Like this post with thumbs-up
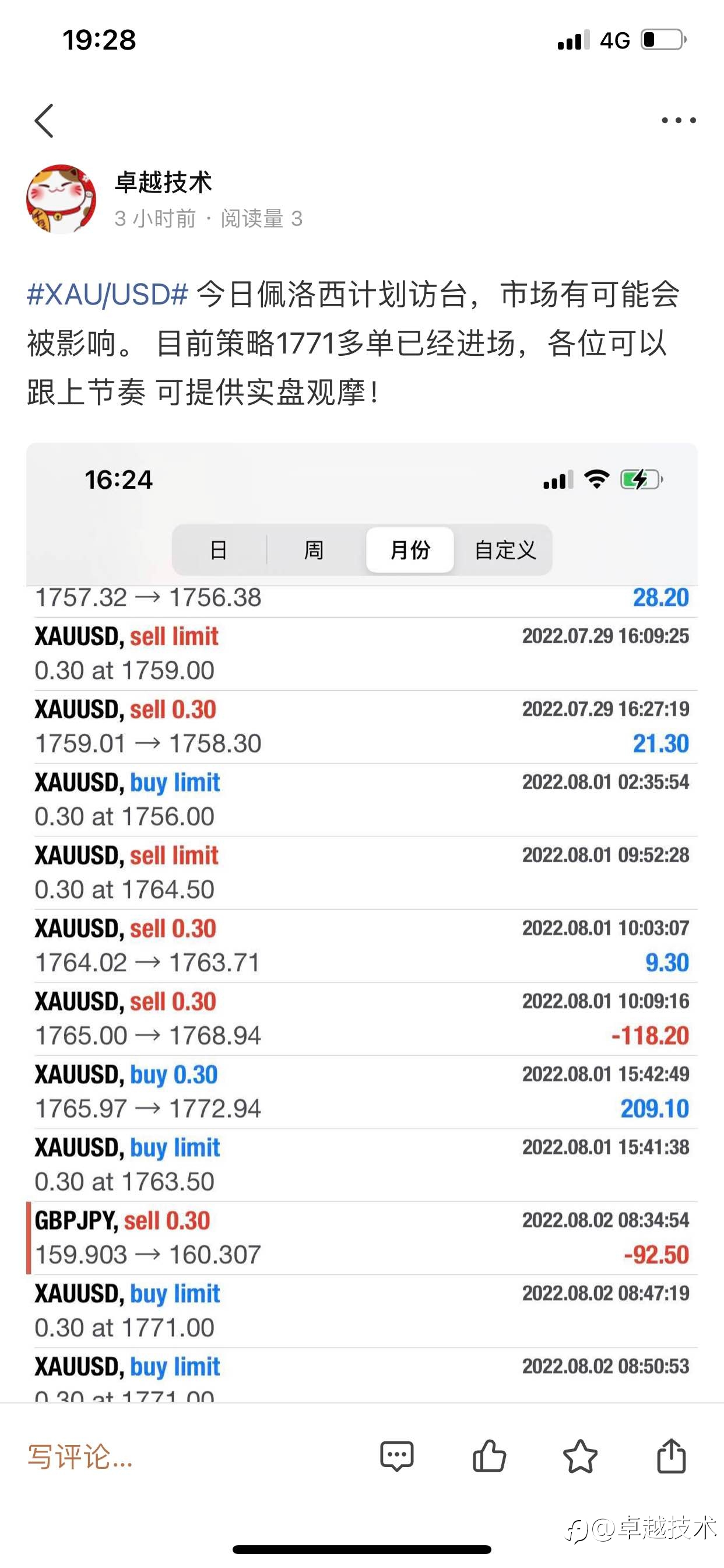 click(489, 1456)
